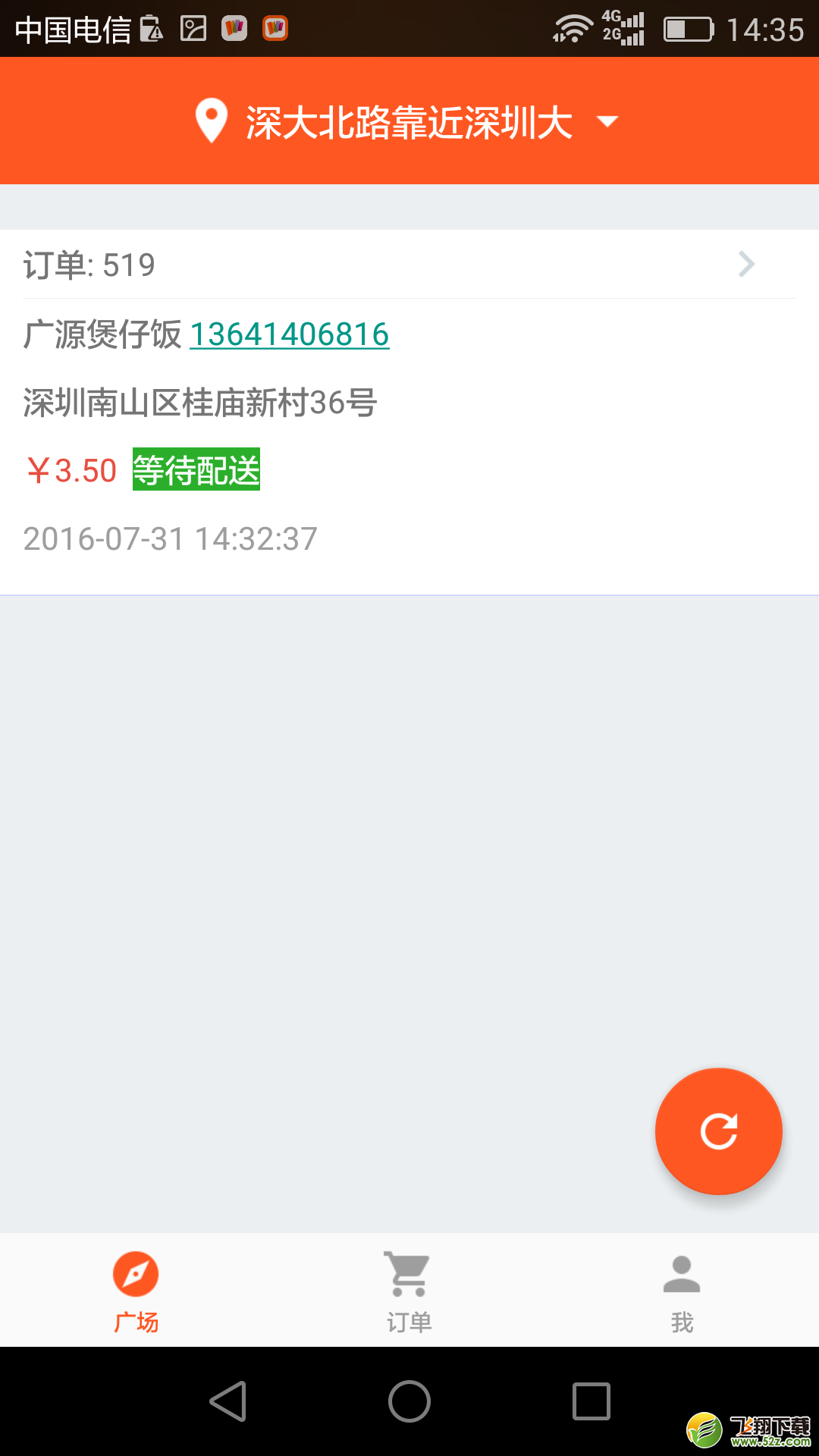Open the location dropdown 深大北路靠近深圳大
Viewport: 819px width, 1456px height.
[408, 121]
